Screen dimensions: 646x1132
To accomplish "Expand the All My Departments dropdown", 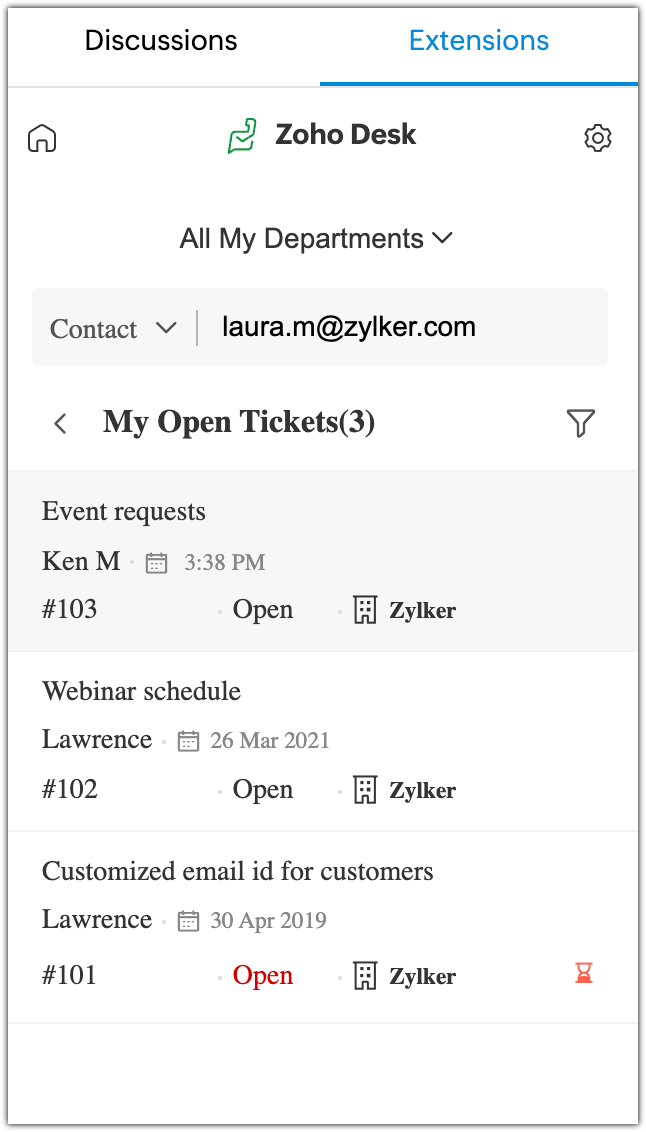I will 316,239.
